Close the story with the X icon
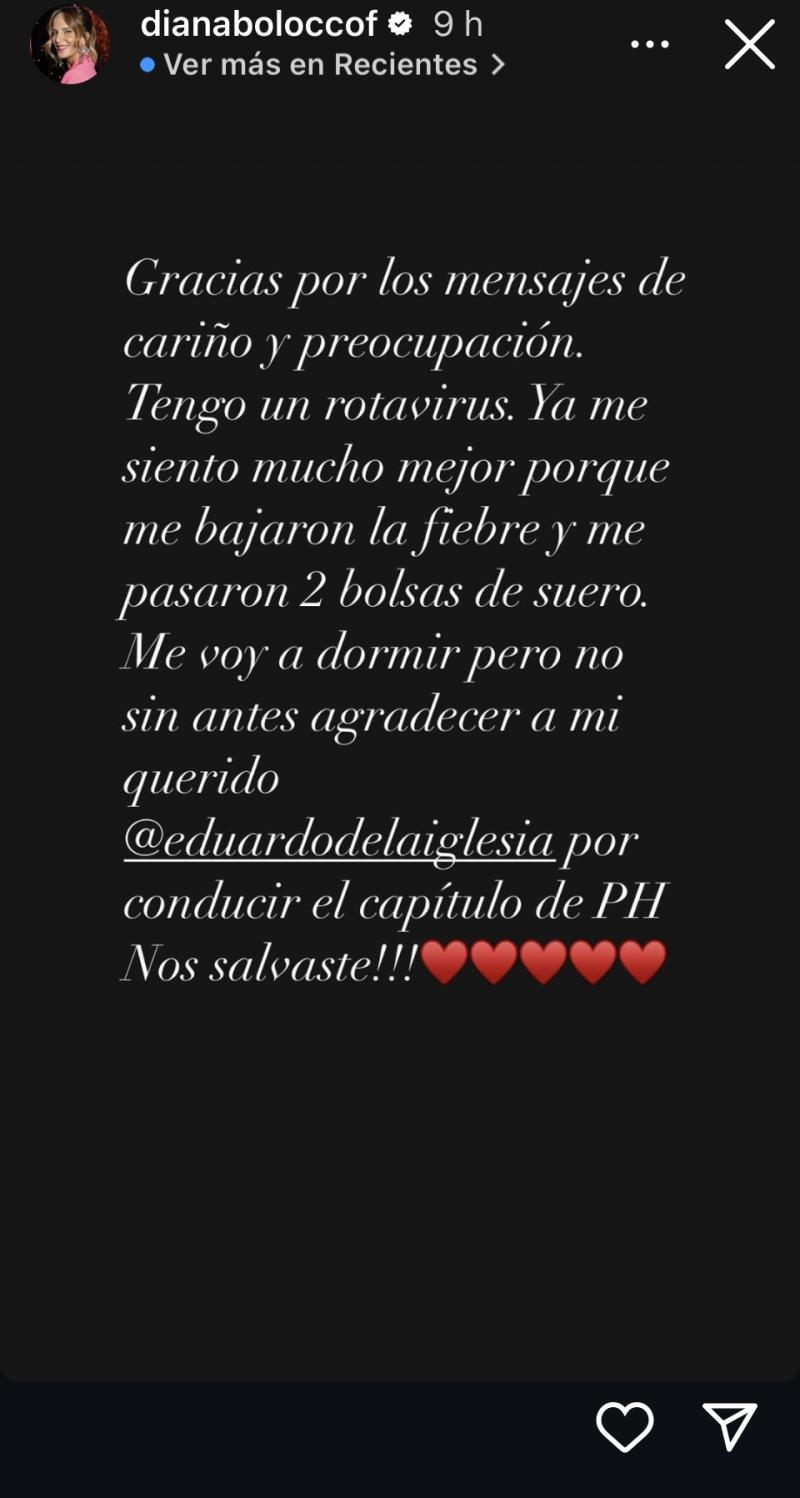 [x=748, y=45]
